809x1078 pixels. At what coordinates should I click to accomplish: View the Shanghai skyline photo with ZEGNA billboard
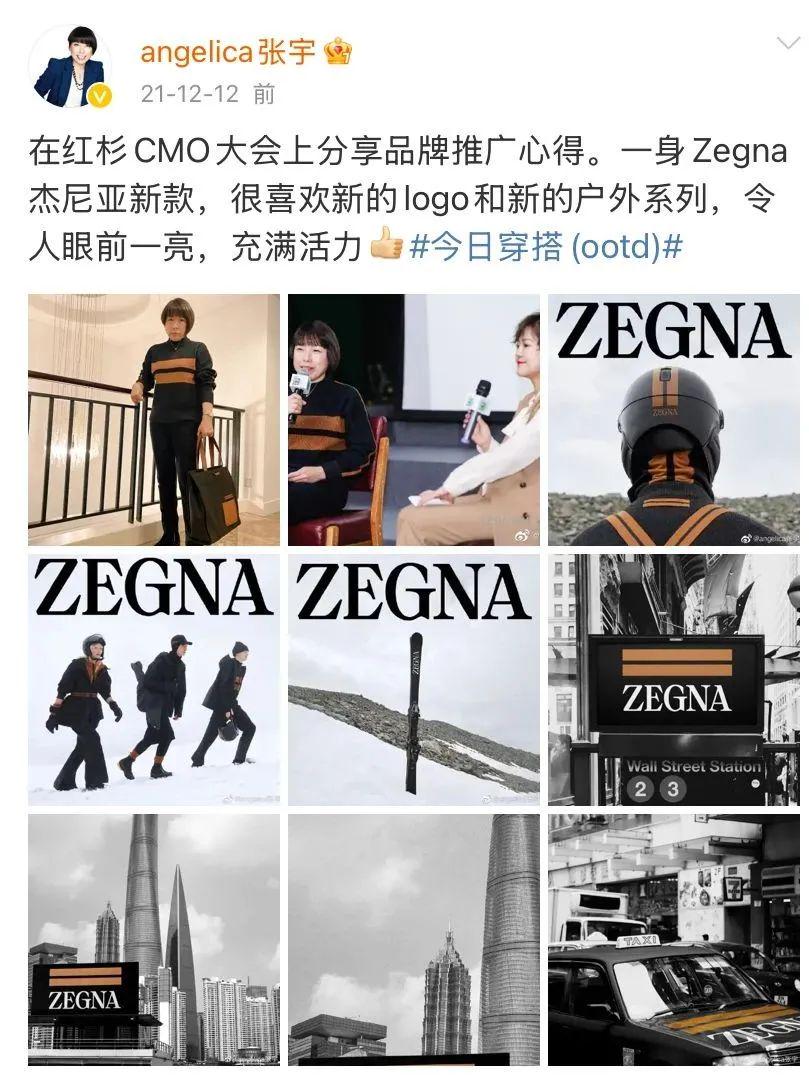154,940
